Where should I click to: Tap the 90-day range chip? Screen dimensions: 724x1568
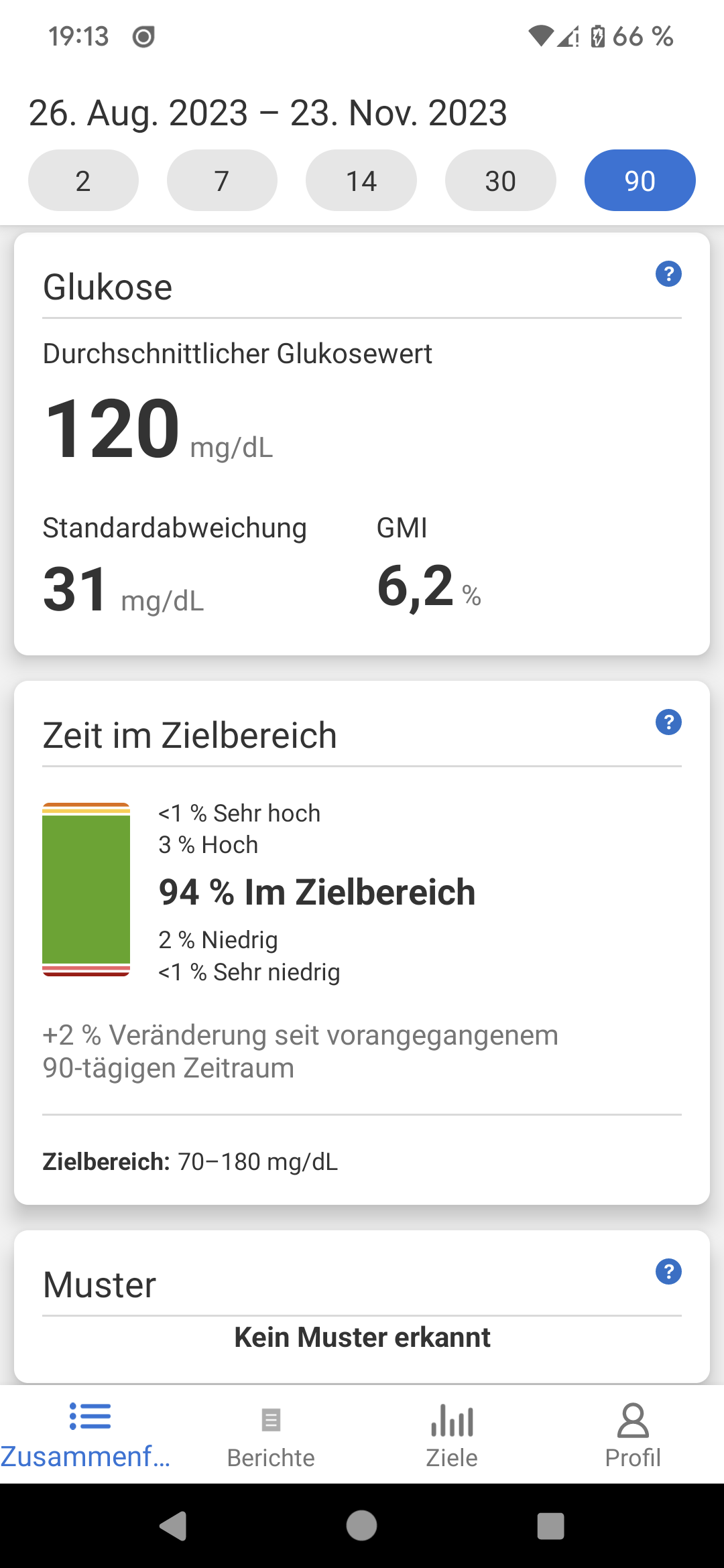(640, 180)
